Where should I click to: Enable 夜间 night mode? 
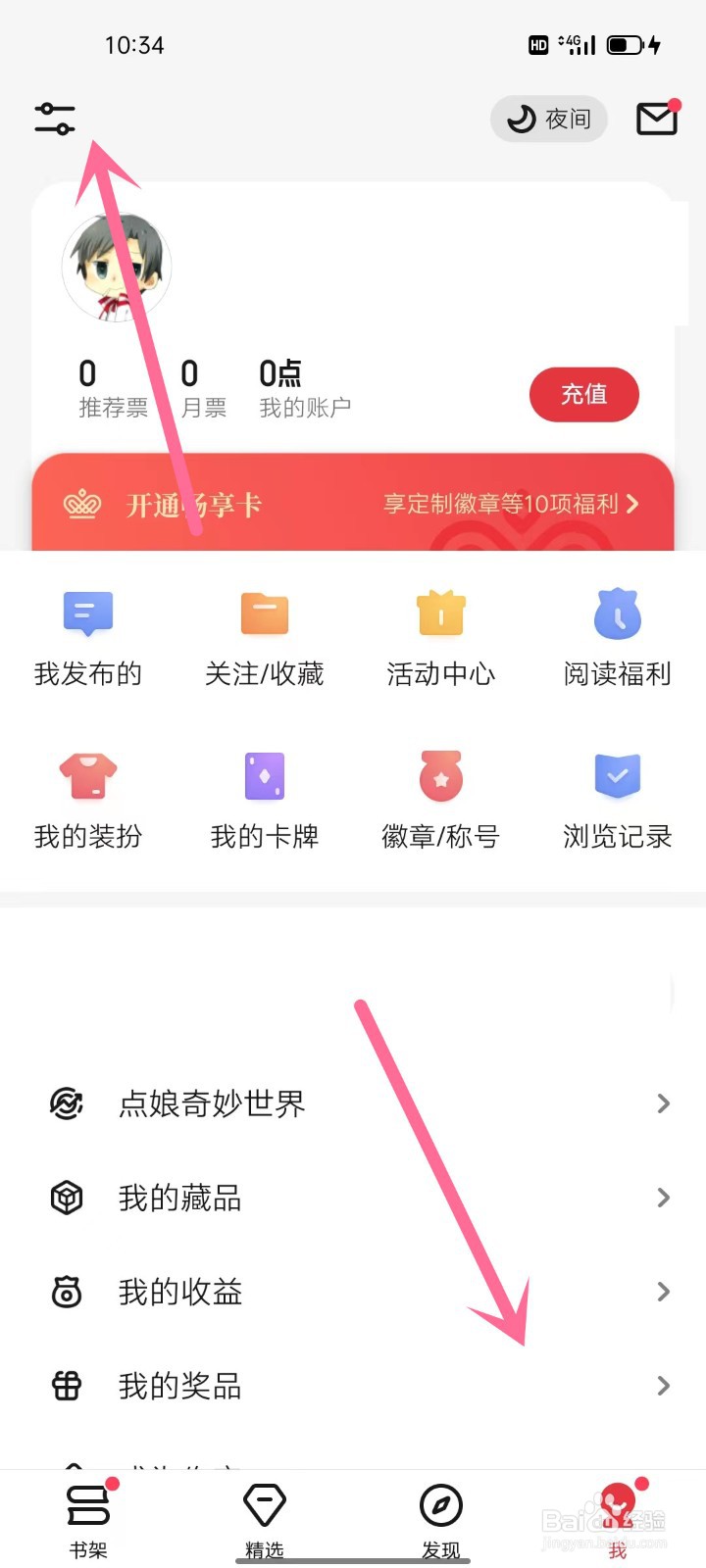548,118
